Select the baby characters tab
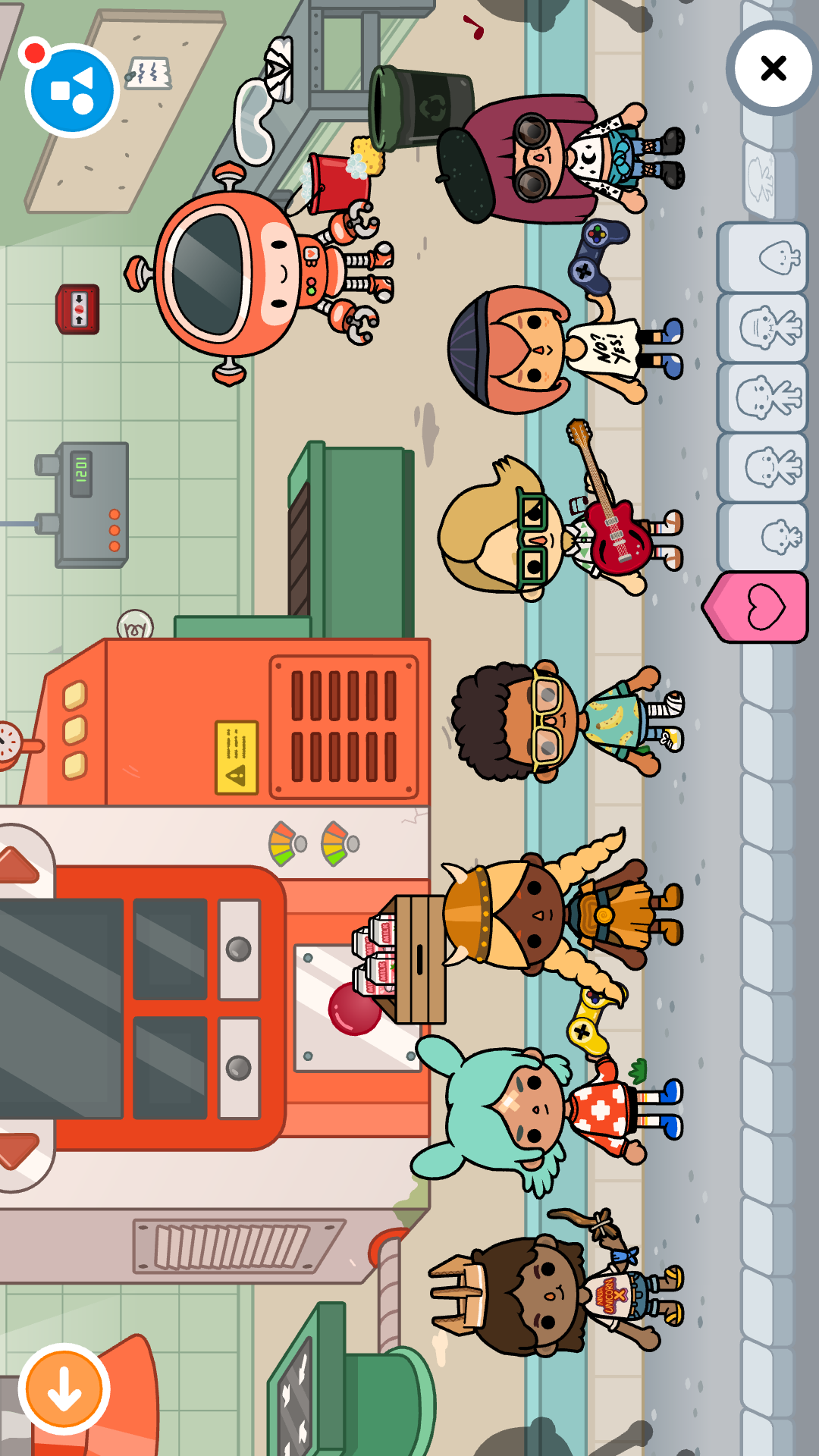Screen dimensions: 819x1456 tap(764, 537)
